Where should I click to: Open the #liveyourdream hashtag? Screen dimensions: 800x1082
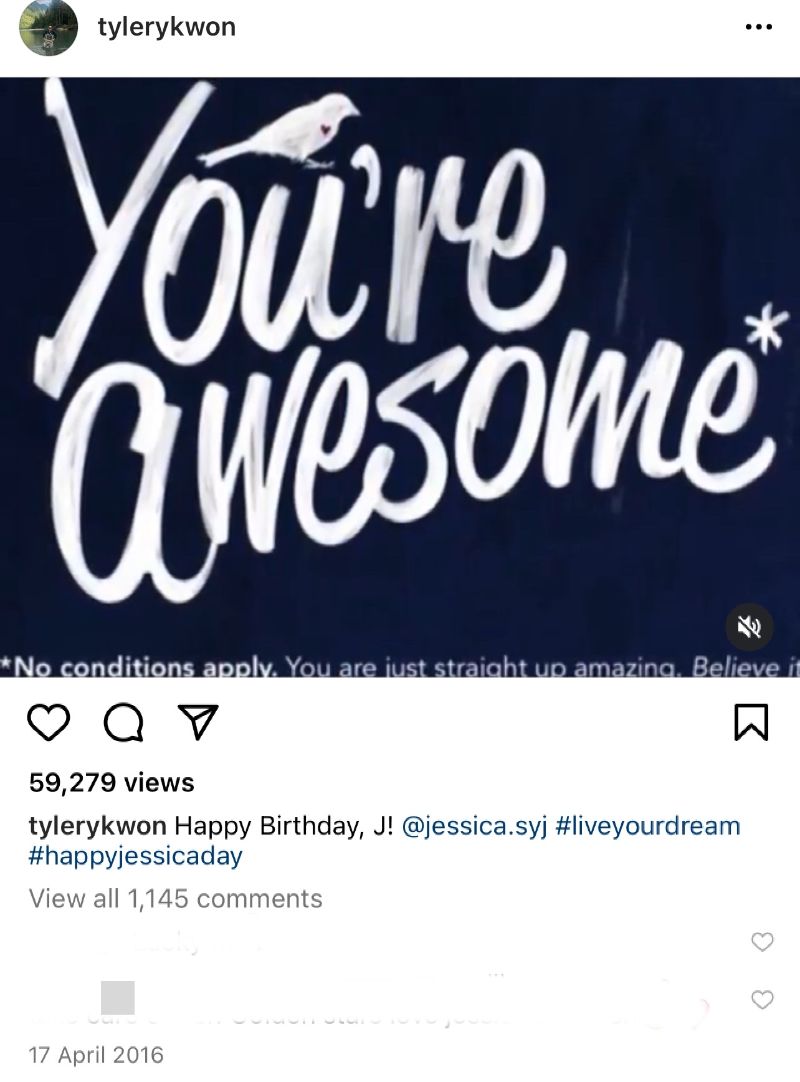point(647,826)
